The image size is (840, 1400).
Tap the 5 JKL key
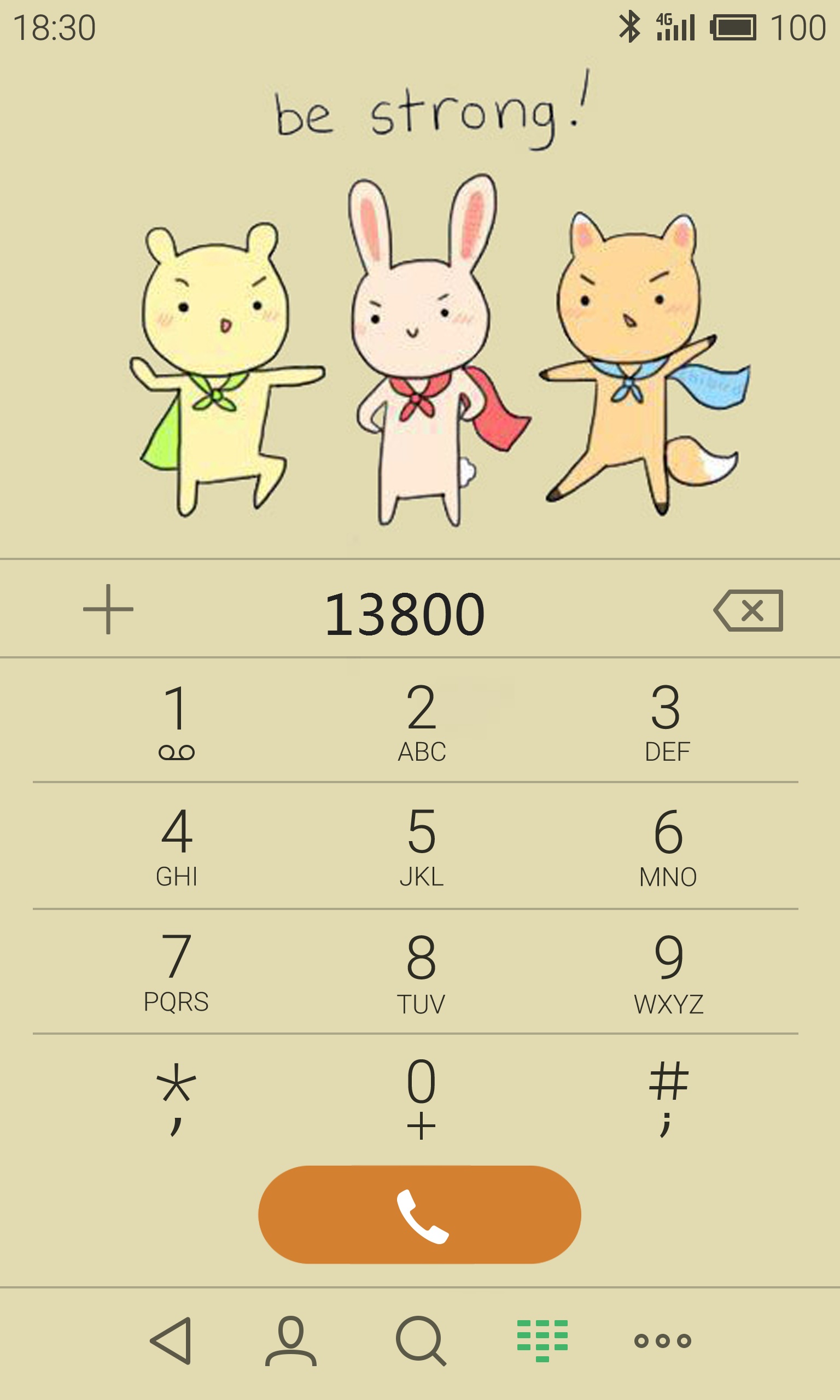click(421, 846)
